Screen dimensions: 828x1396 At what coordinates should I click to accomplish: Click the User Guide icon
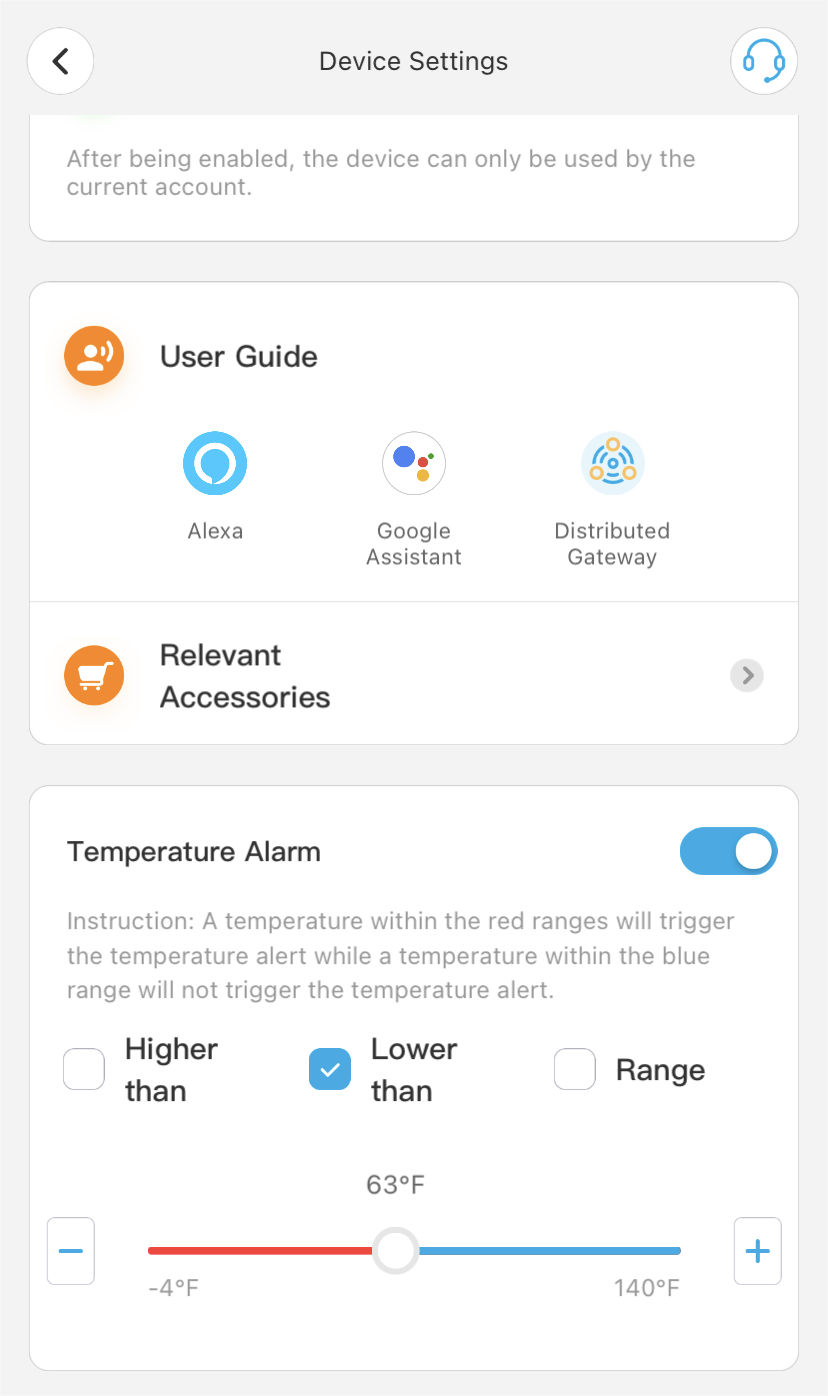pos(93,355)
